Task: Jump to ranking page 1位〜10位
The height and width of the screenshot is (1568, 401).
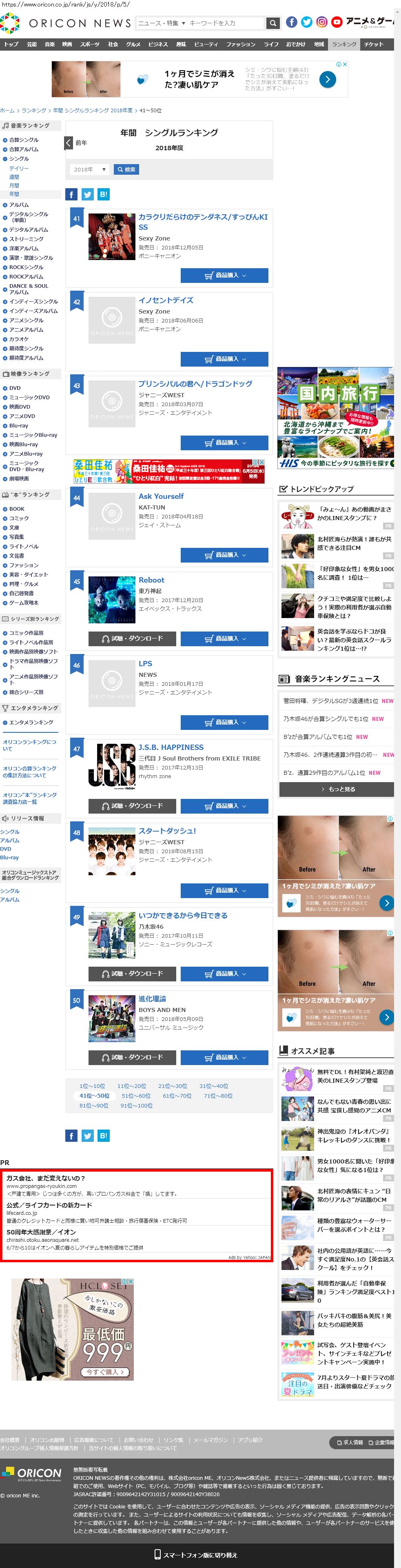Action: point(92,1086)
